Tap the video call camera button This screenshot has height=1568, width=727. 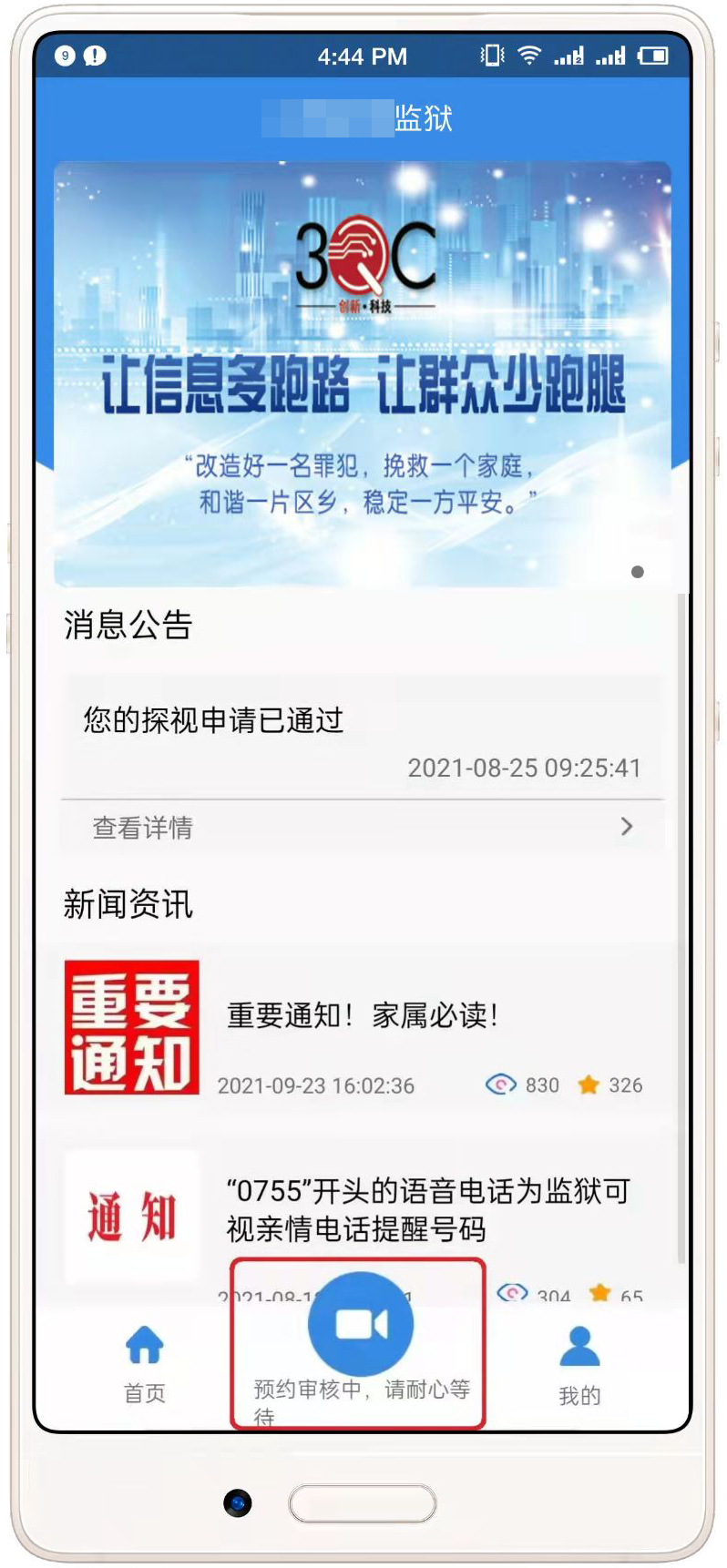pos(361,1323)
